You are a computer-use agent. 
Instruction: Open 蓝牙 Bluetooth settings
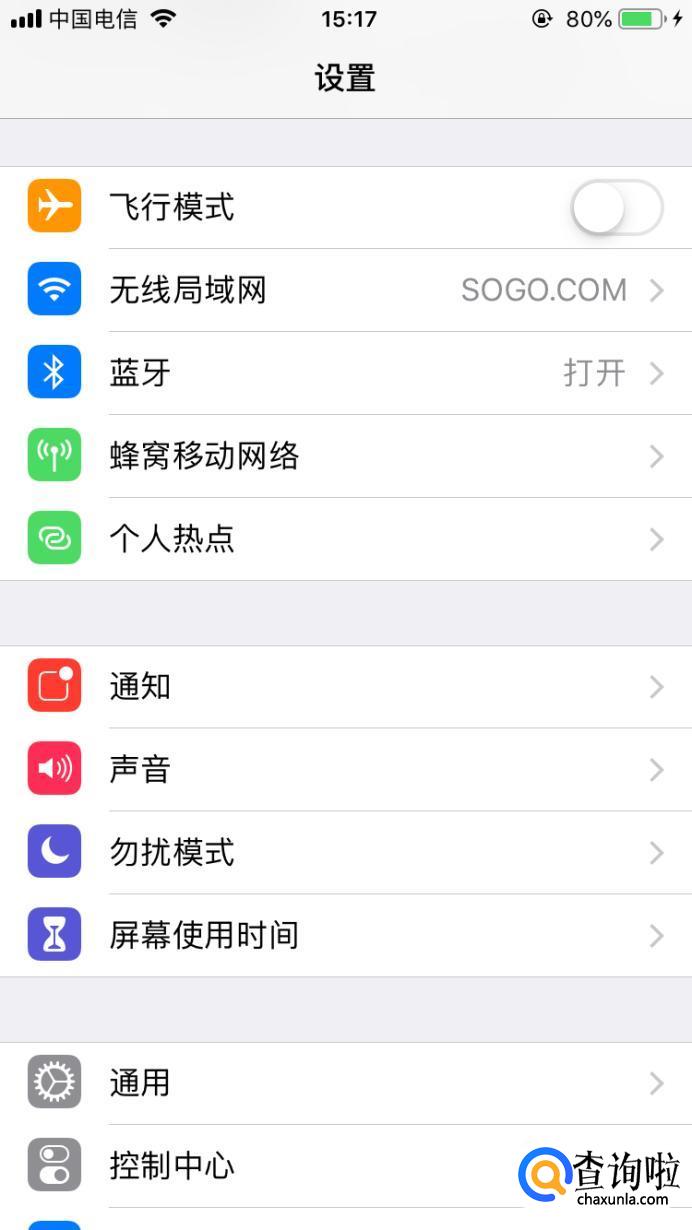pos(345,374)
